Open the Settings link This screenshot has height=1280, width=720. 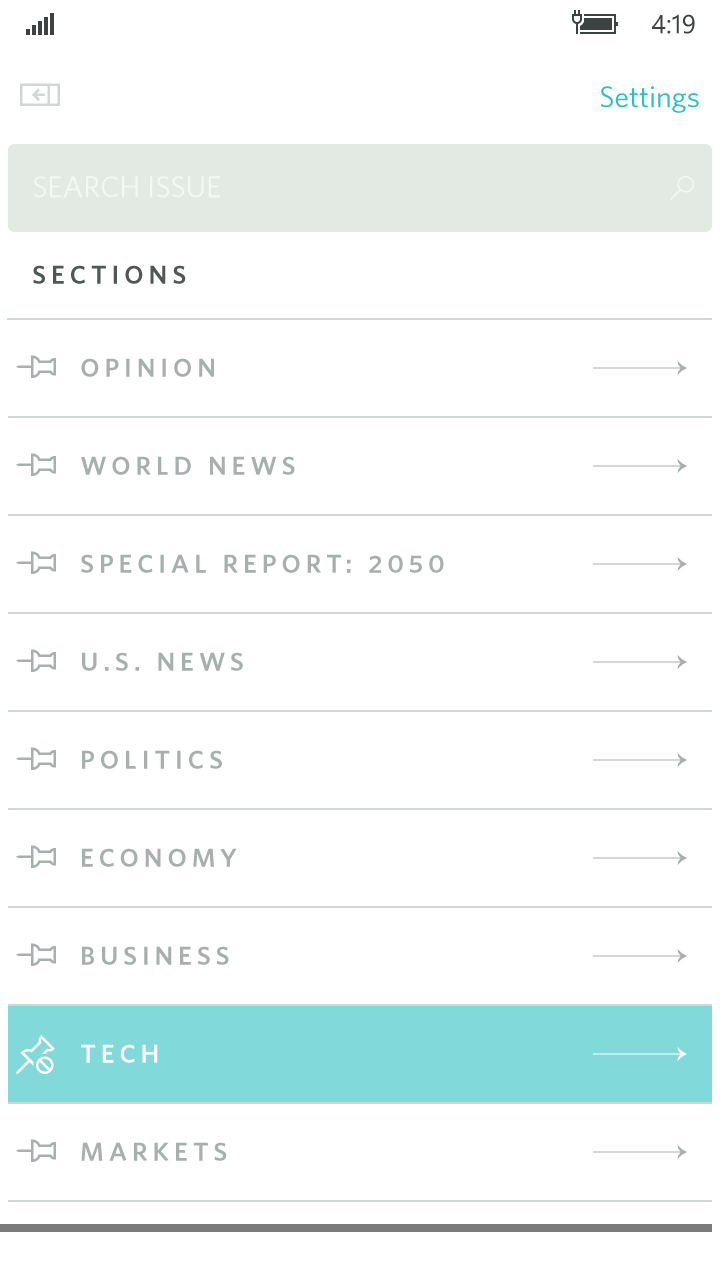coord(649,97)
